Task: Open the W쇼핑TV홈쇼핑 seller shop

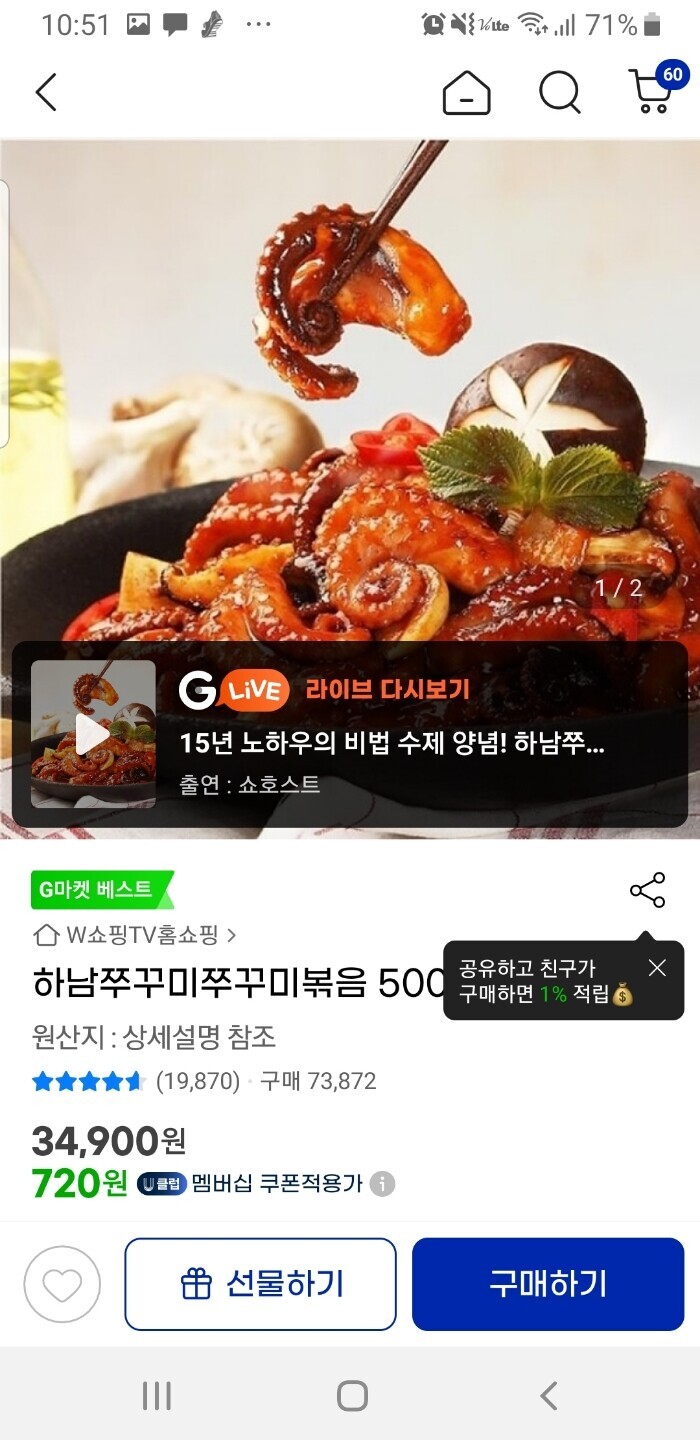Action: coord(136,936)
